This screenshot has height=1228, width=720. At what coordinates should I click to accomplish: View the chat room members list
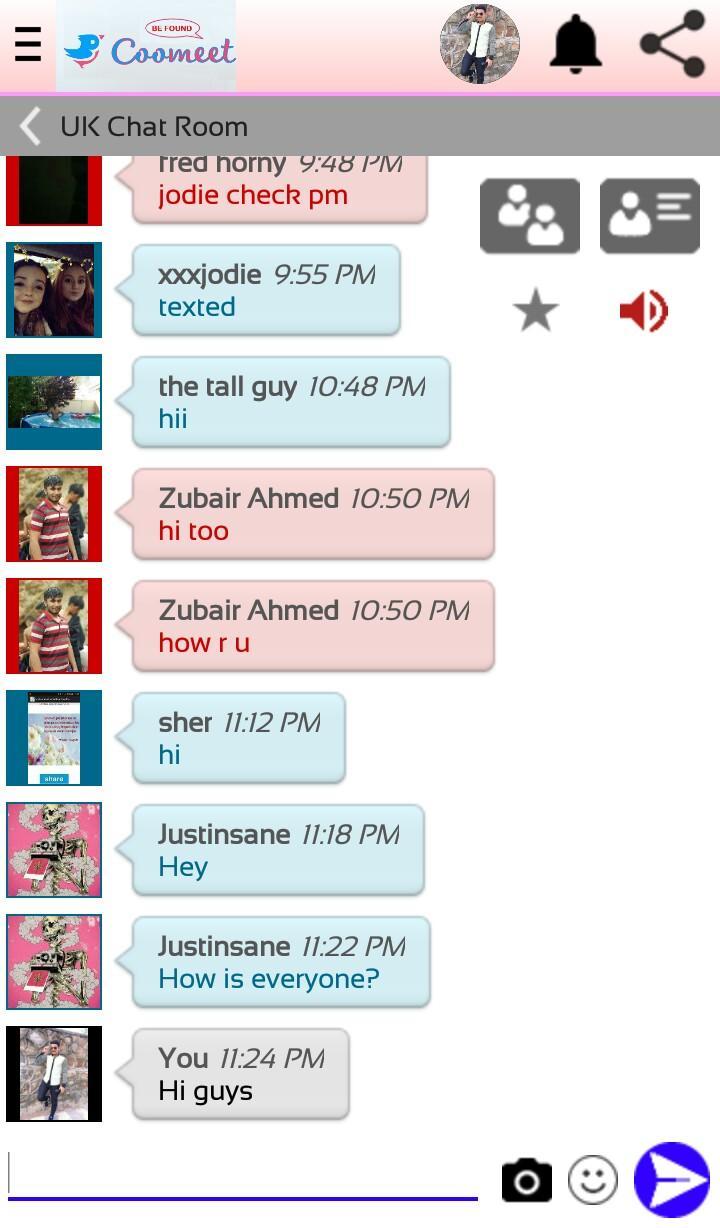(x=530, y=216)
